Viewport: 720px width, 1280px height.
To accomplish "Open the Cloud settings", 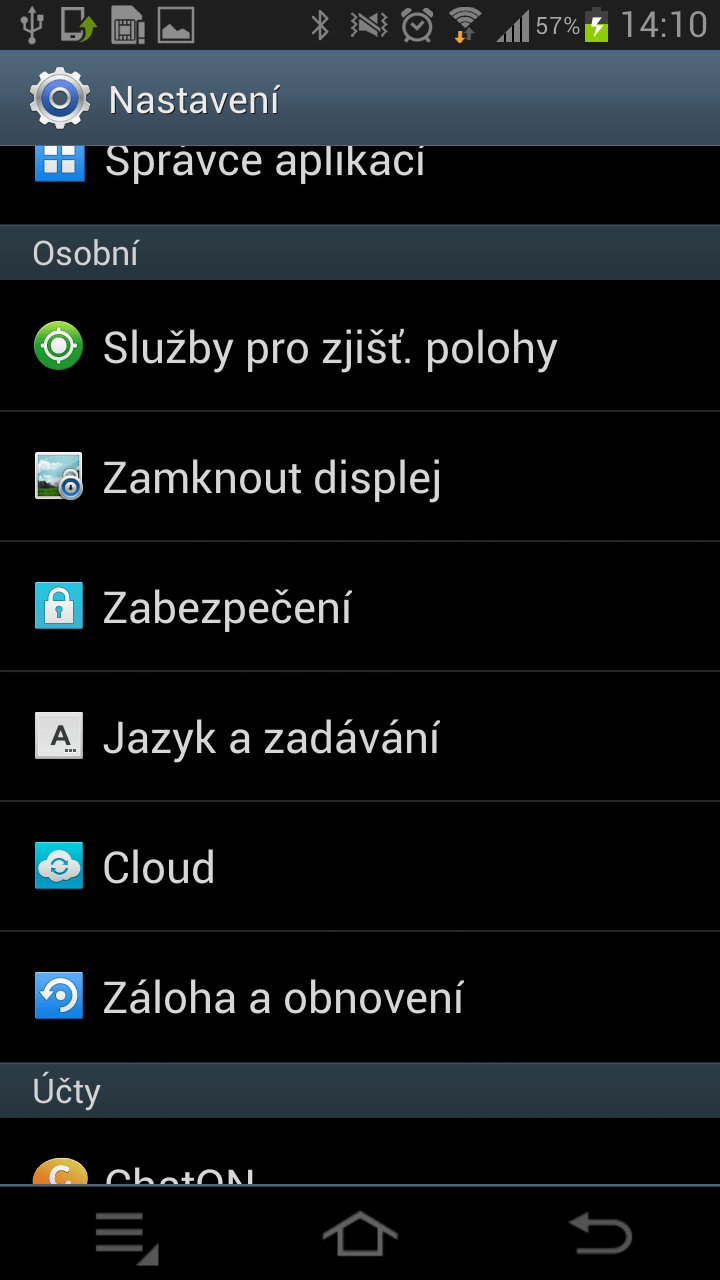I will 360,867.
